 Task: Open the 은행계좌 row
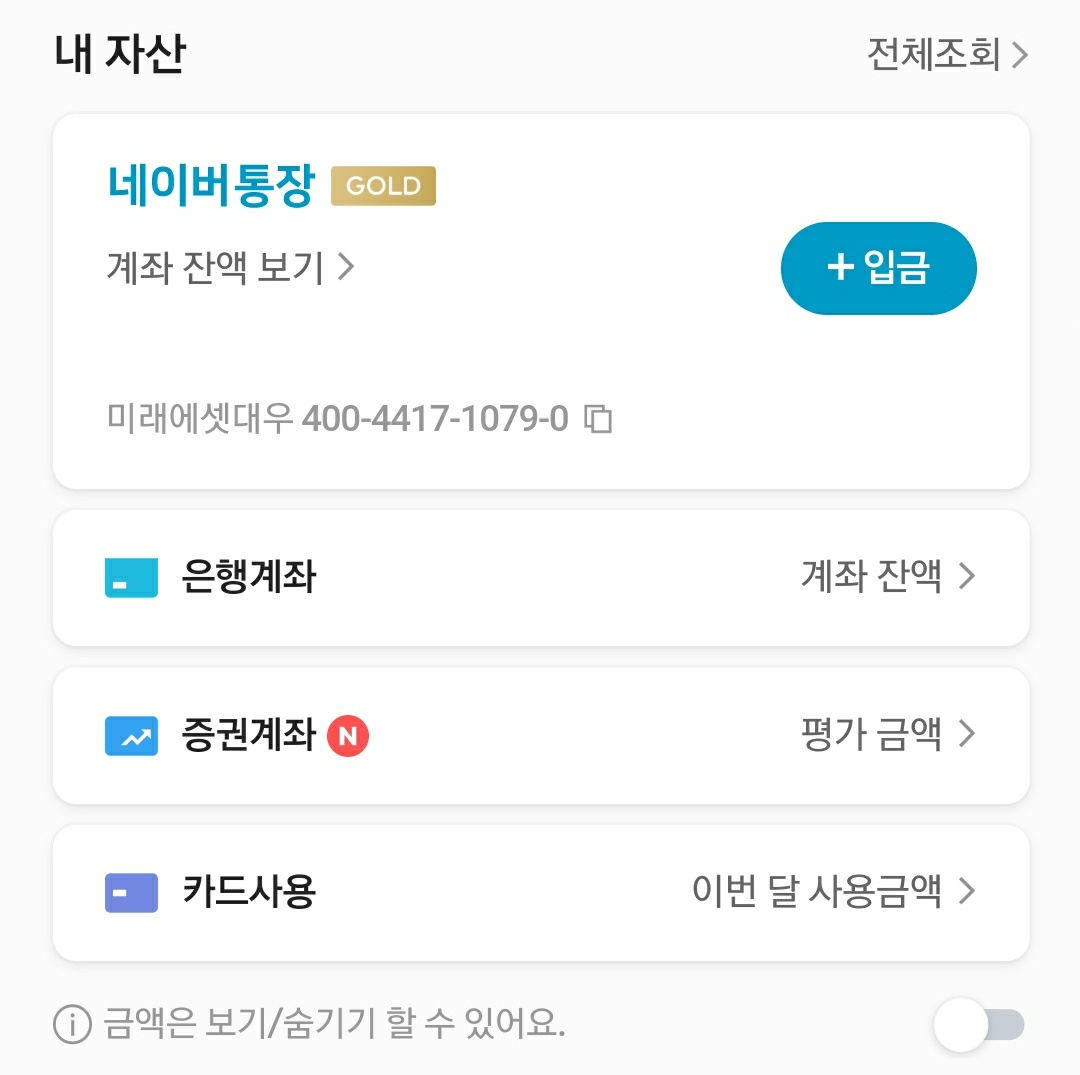(541, 577)
